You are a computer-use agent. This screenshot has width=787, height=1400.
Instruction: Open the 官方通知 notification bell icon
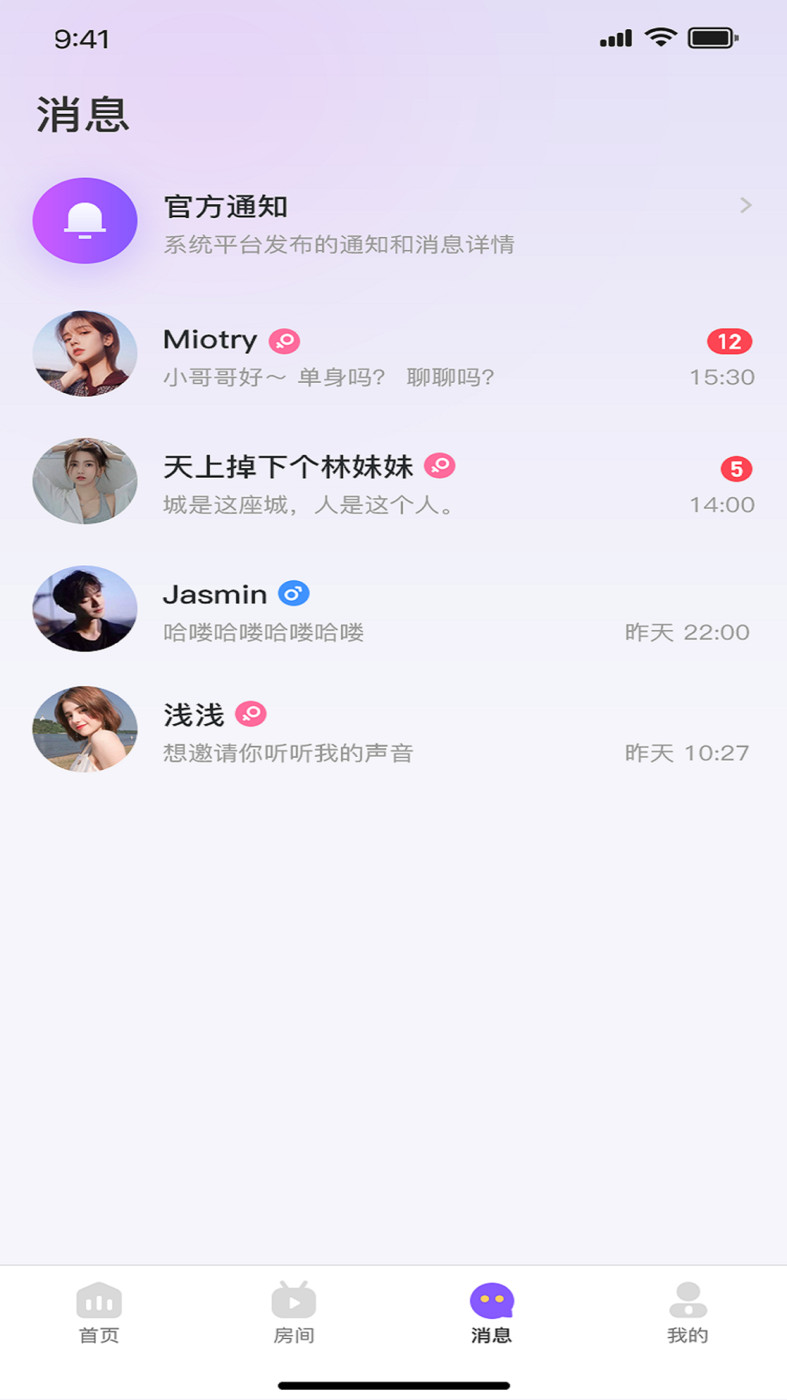pyautogui.click(x=85, y=221)
